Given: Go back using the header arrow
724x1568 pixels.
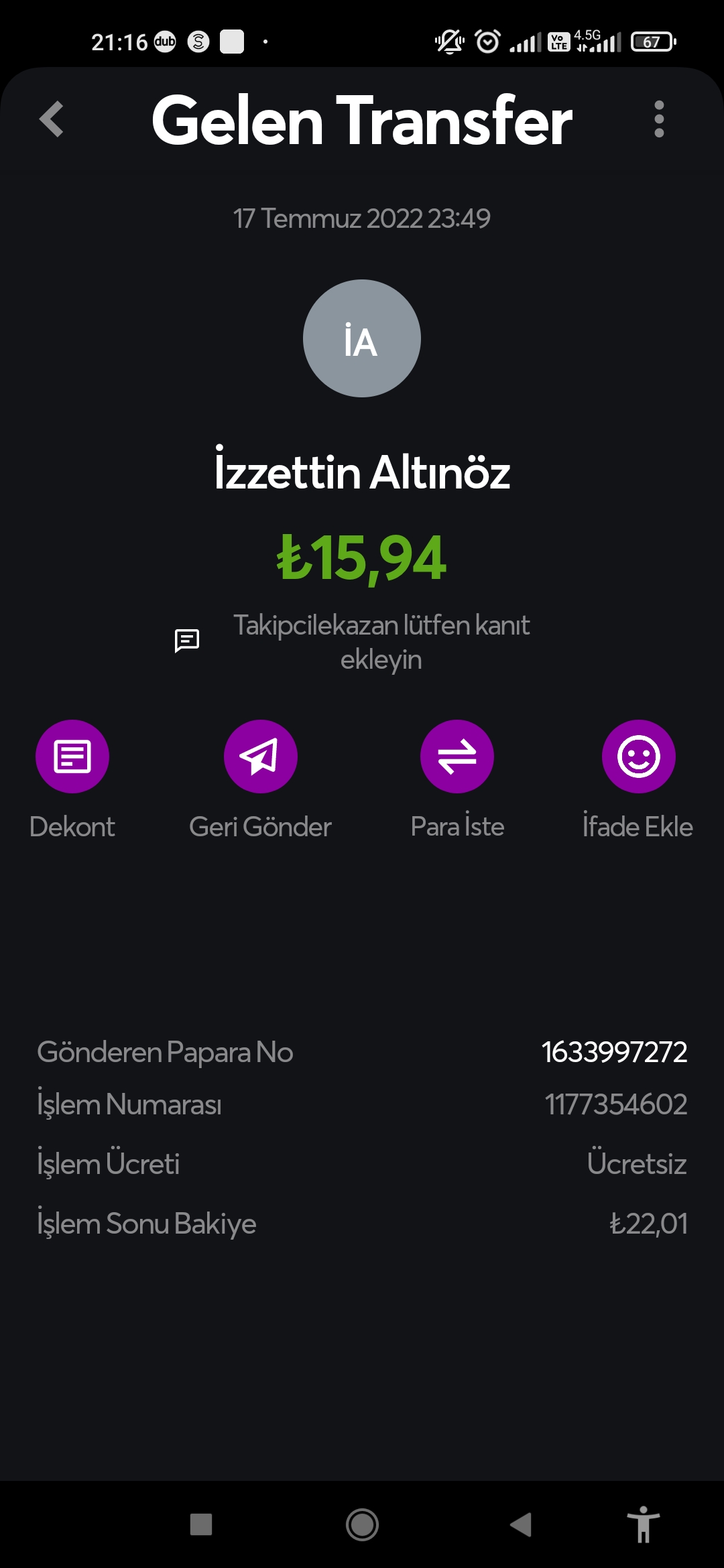Looking at the screenshot, I should tap(52, 119).
